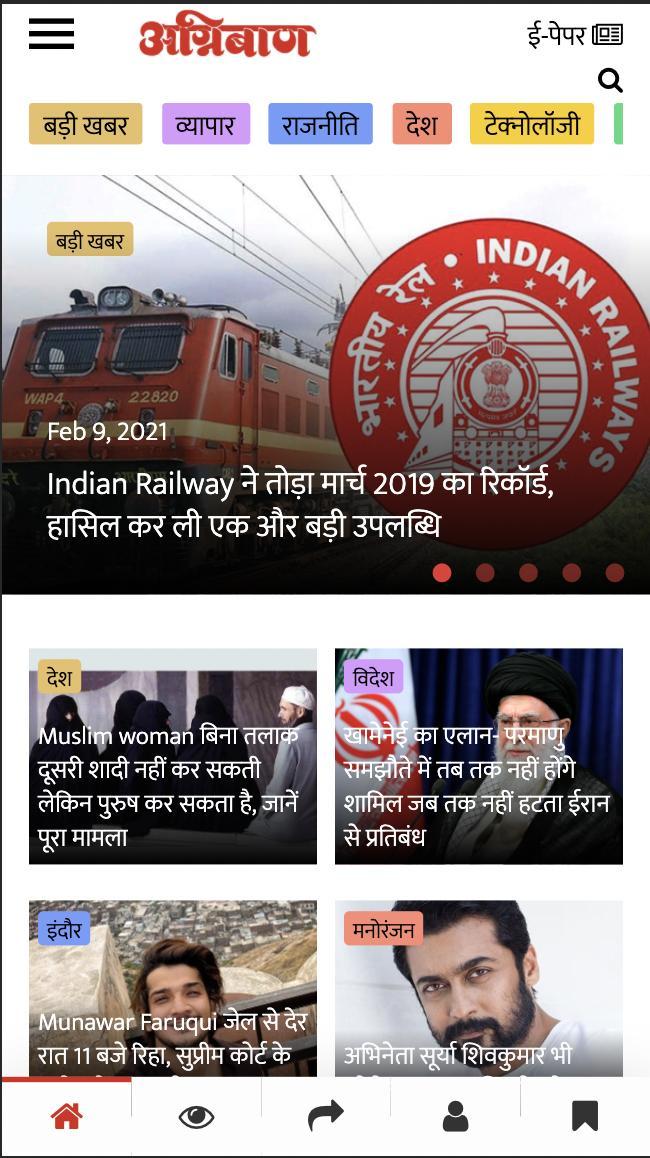
Task: Open the ई-पेपर e-paper link
Action: click(574, 35)
